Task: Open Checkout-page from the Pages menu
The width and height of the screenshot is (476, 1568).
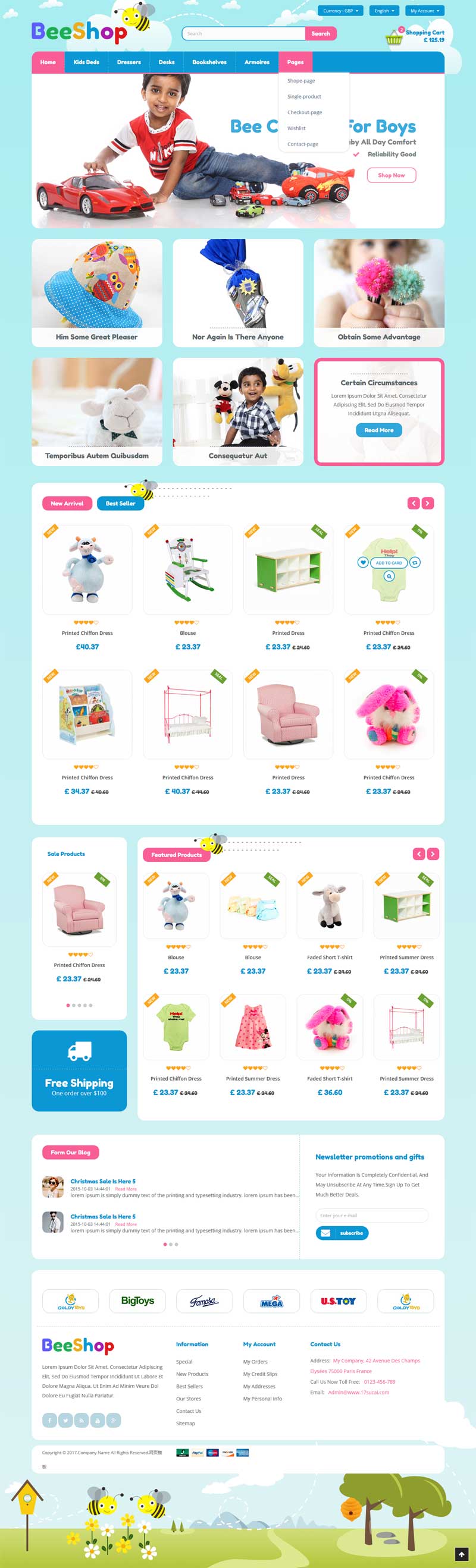Action: [x=304, y=112]
